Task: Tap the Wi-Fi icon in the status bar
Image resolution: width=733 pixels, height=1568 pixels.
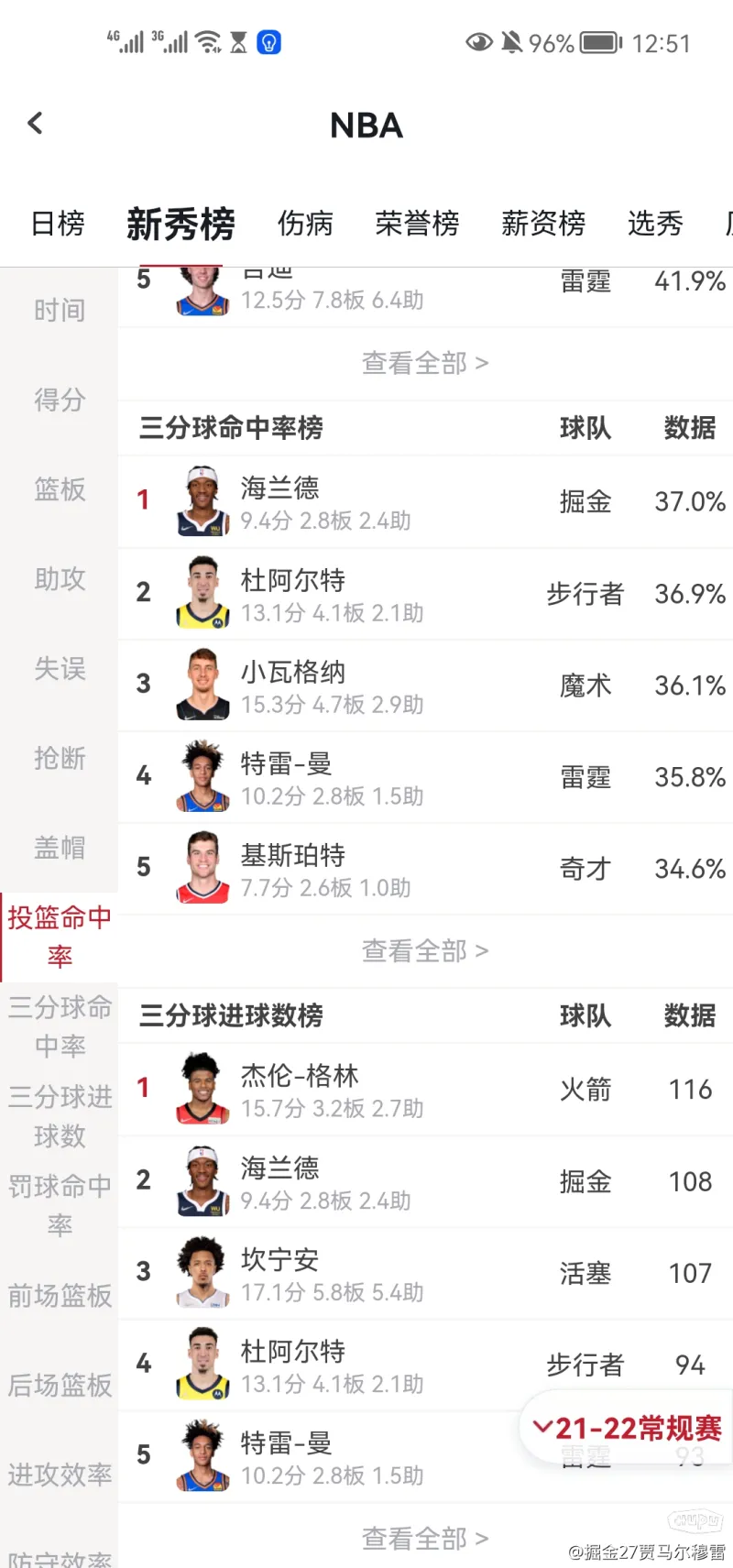Action: point(207,40)
